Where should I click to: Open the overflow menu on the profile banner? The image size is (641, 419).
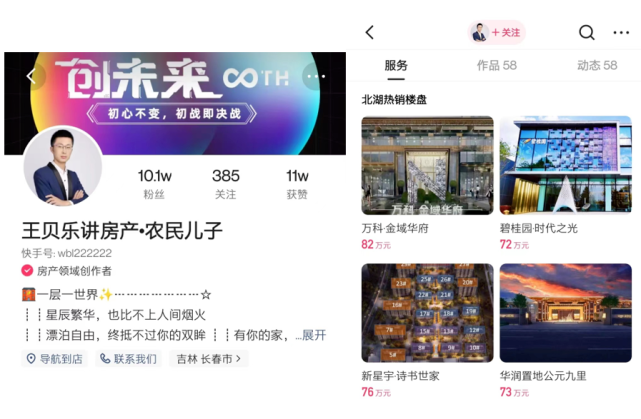316,76
